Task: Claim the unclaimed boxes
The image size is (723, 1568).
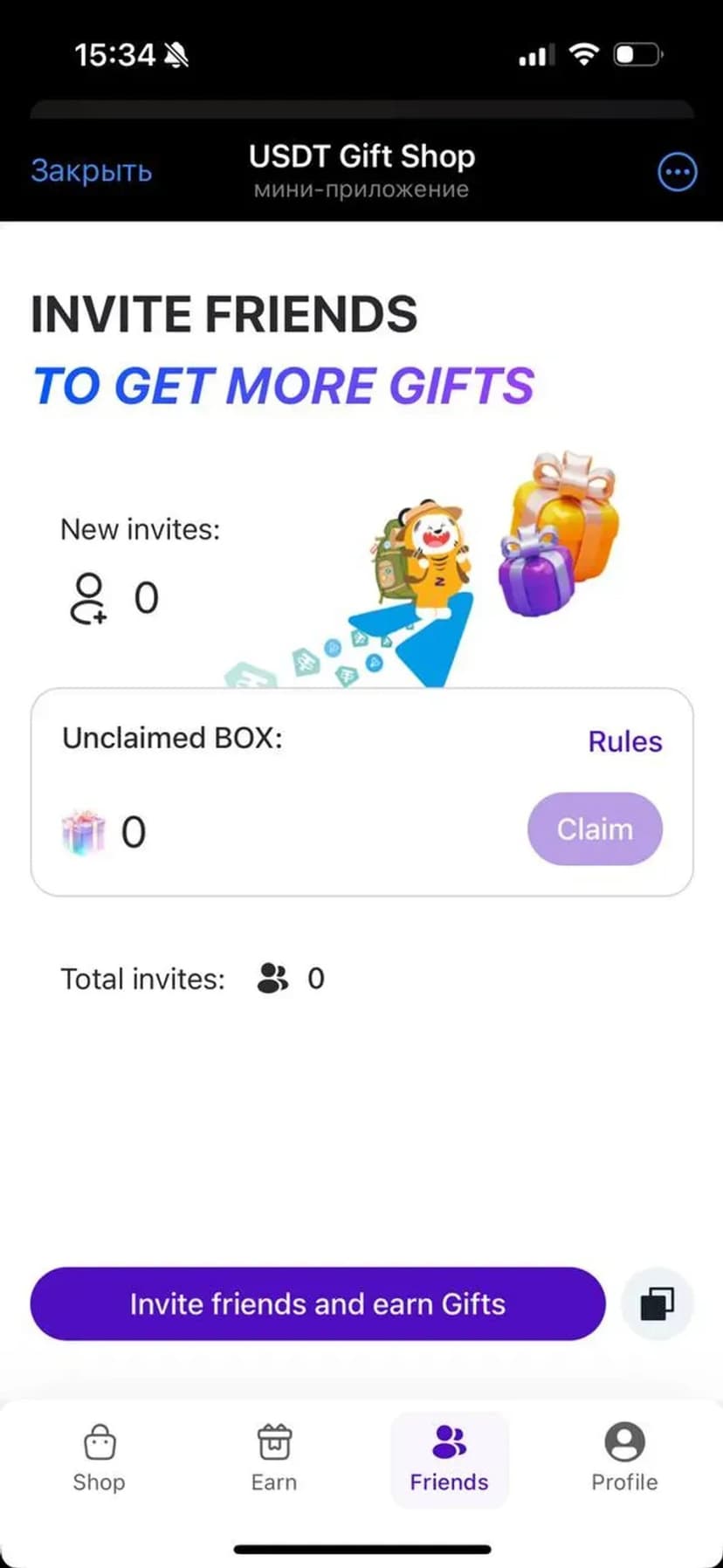Action: 595,829
